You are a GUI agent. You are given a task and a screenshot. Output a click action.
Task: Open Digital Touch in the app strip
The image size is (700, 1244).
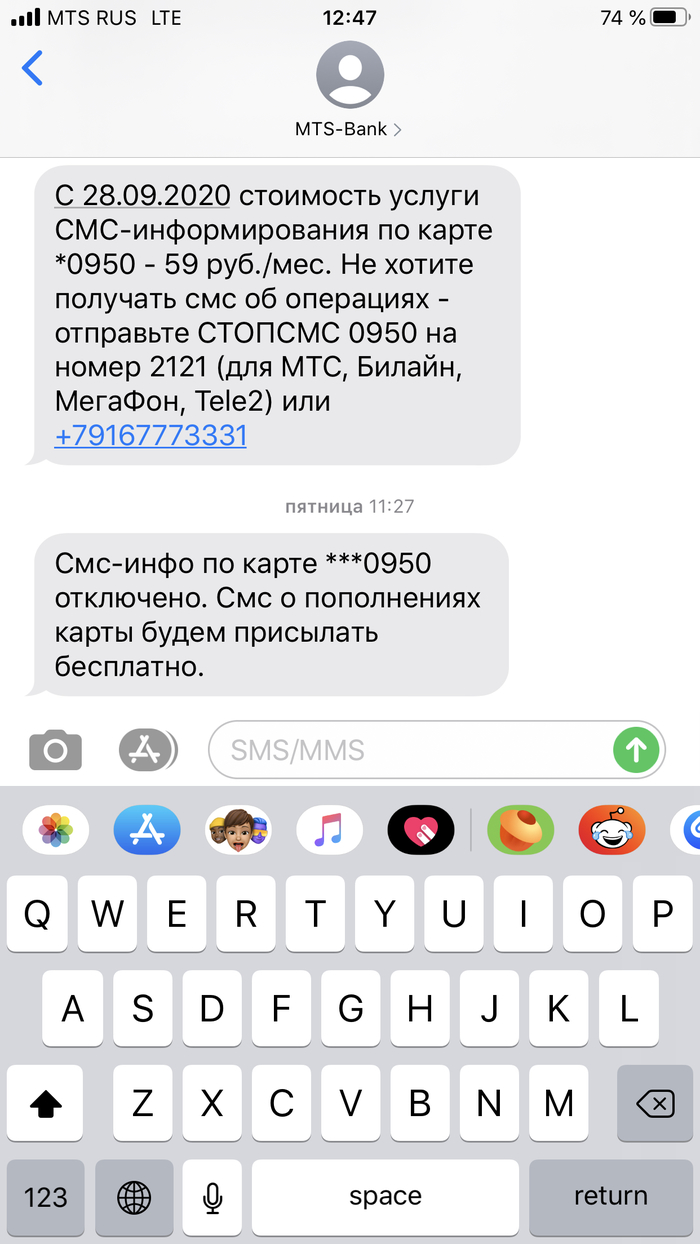click(421, 829)
